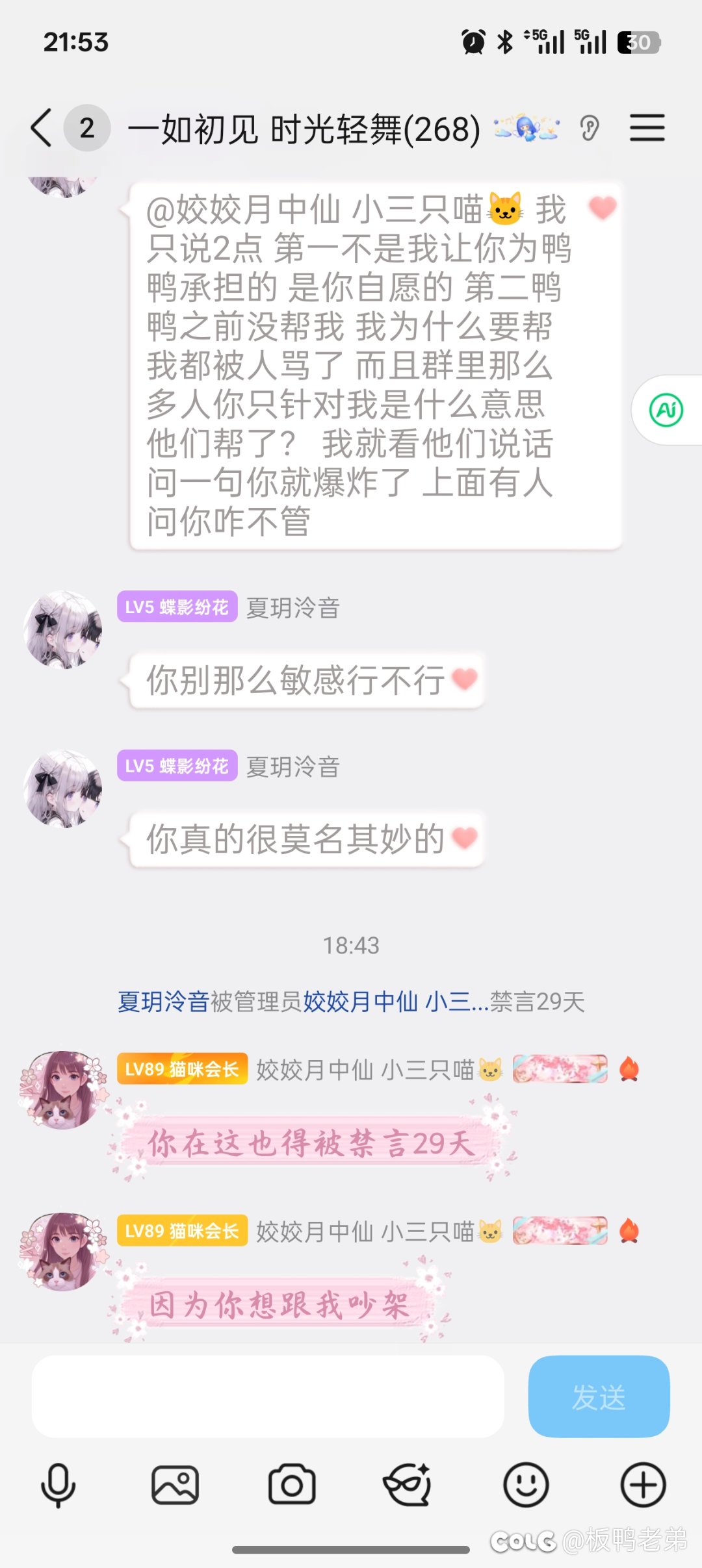
Task: Tap the ear icon in the header
Action: coord(590,128)
